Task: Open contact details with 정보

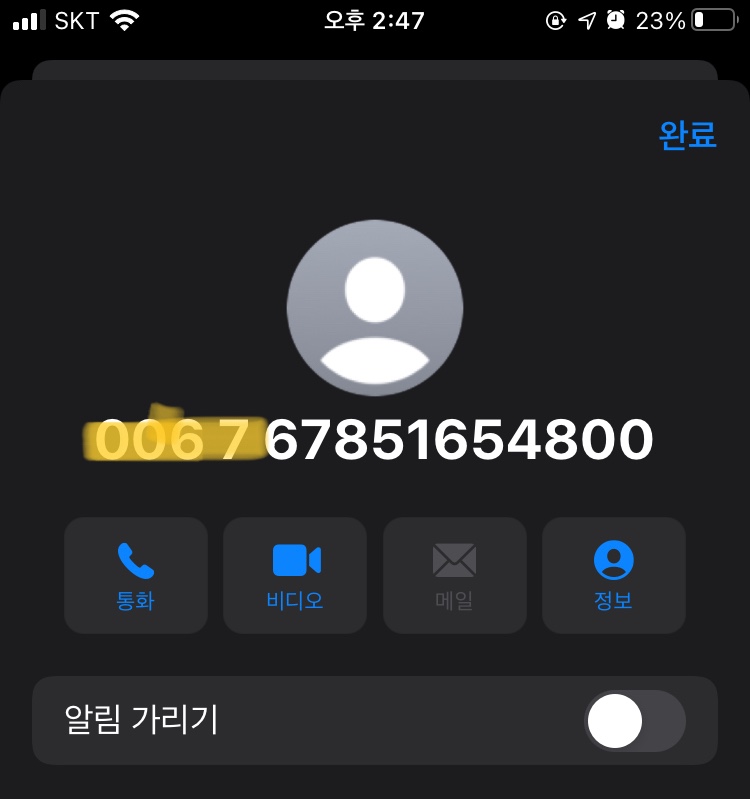Action: (x=613, y=575)
